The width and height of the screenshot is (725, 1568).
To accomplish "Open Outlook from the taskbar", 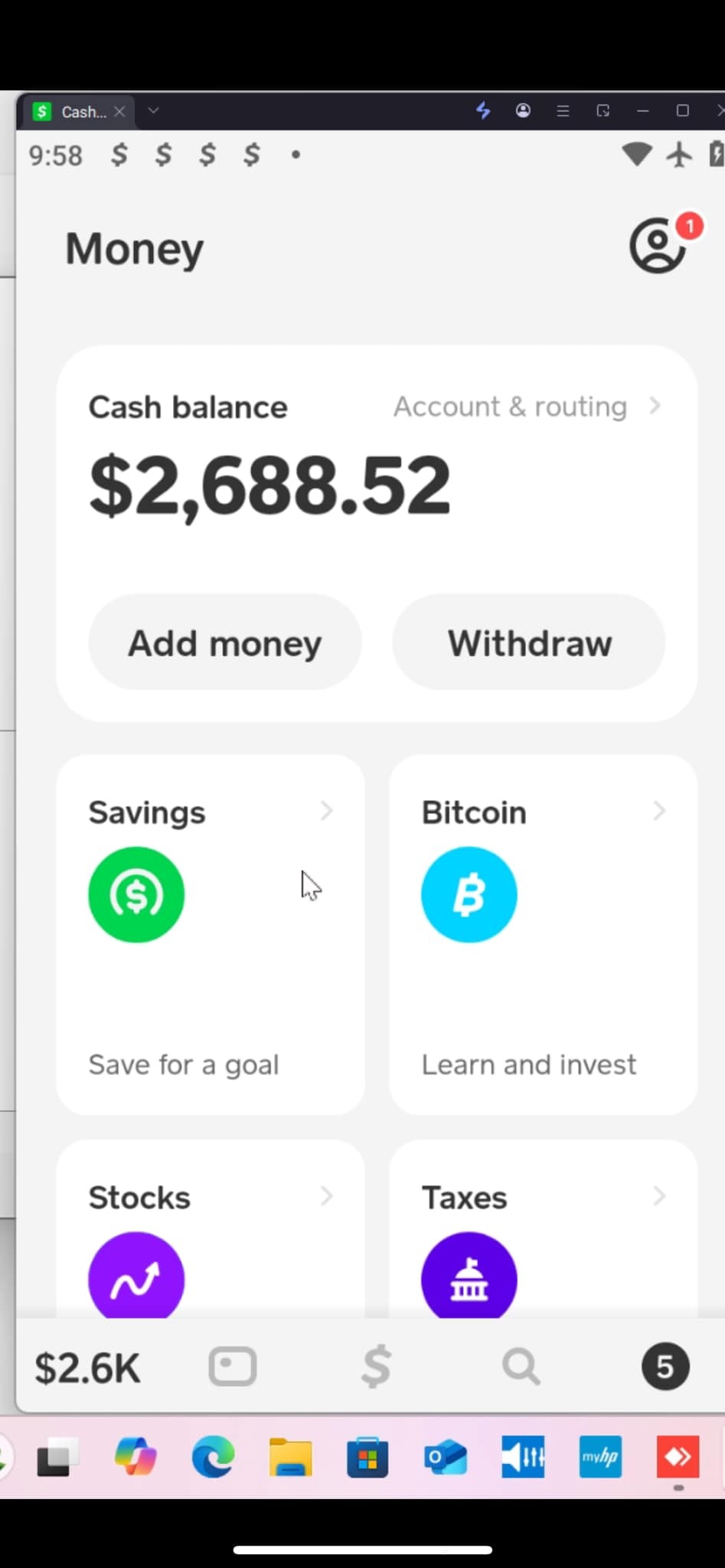I will click(x=446, y=1456).
